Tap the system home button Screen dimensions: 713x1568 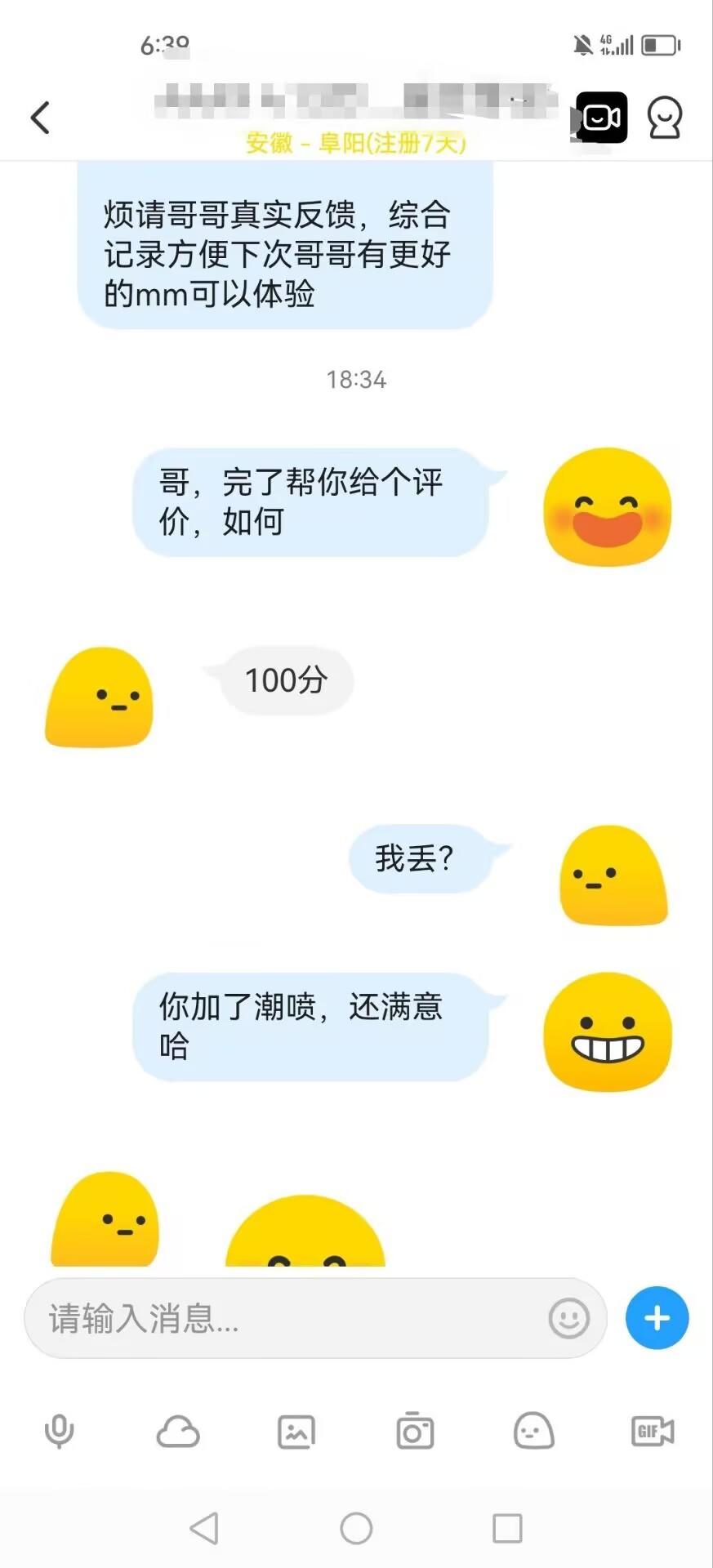[356, 1528]
